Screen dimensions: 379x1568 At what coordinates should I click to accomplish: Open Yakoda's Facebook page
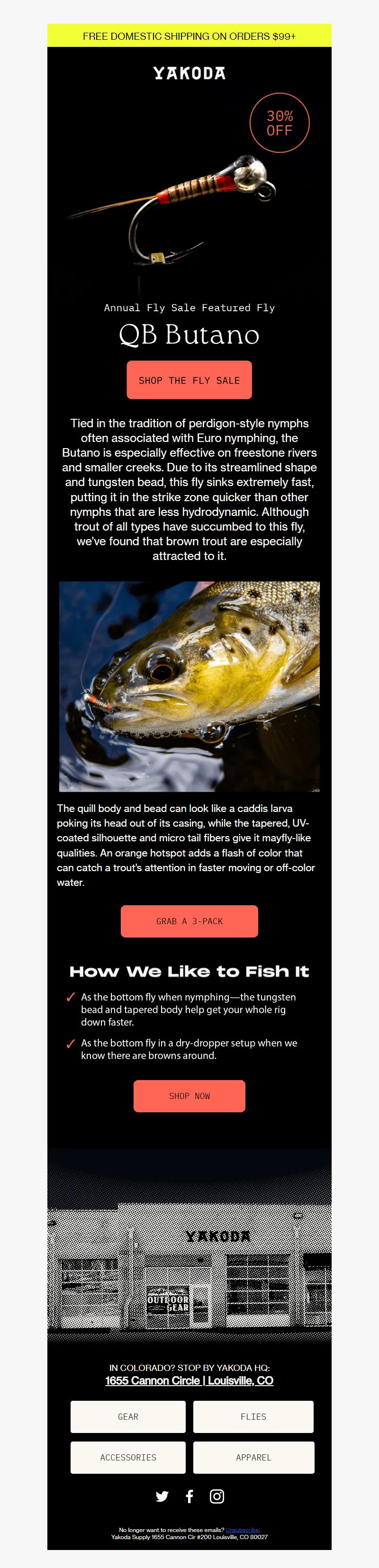[x=190, y=1496]
